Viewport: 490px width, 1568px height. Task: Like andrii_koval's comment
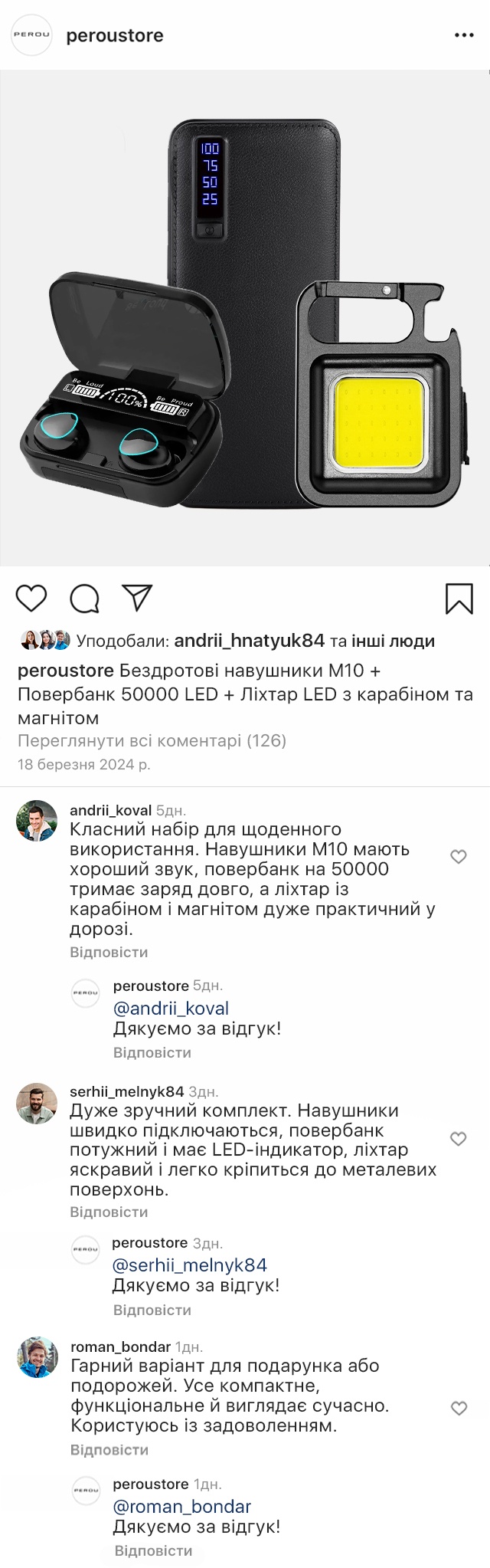click(x=459, y=857)
